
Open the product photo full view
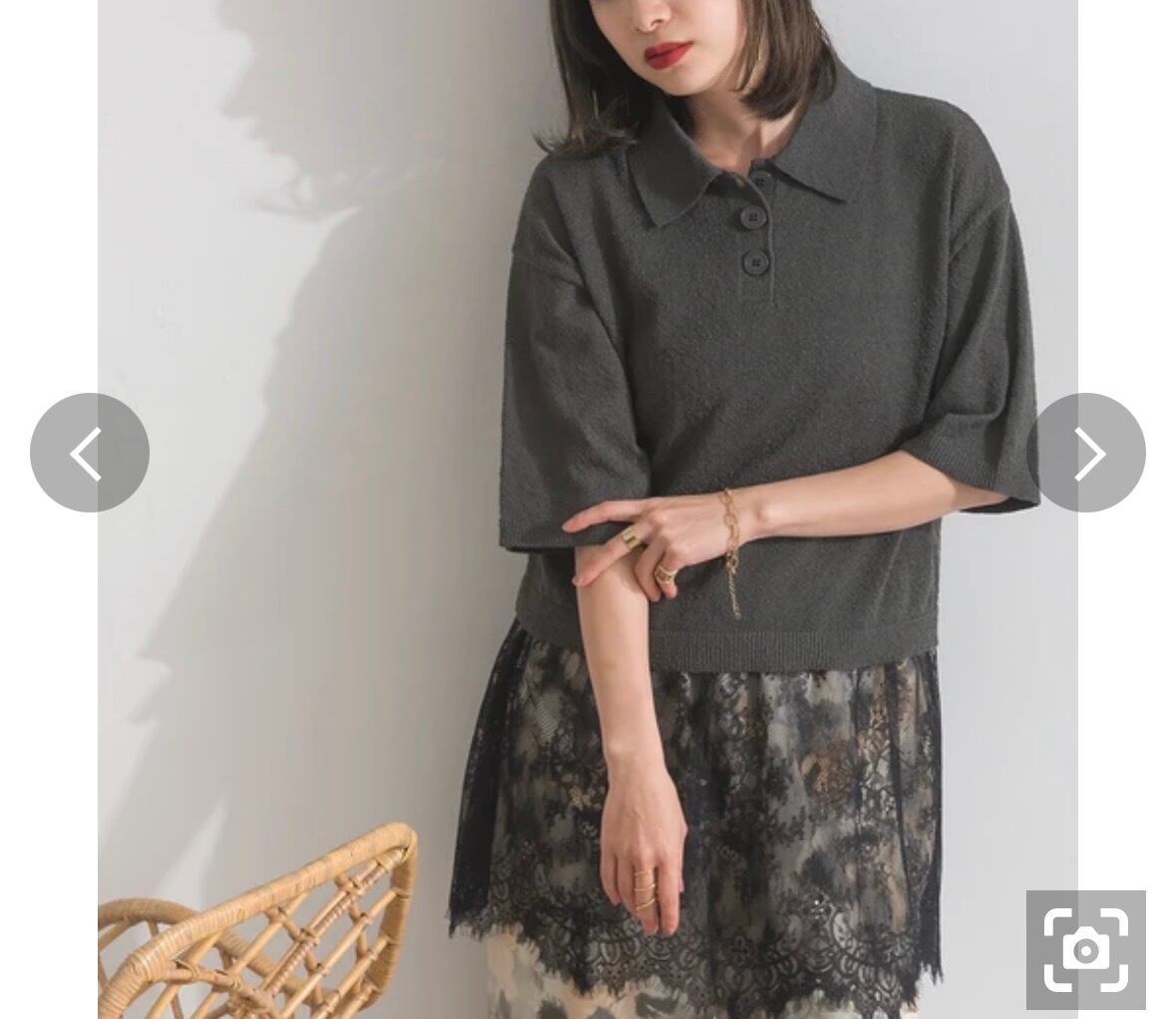(x=588, y=509)
